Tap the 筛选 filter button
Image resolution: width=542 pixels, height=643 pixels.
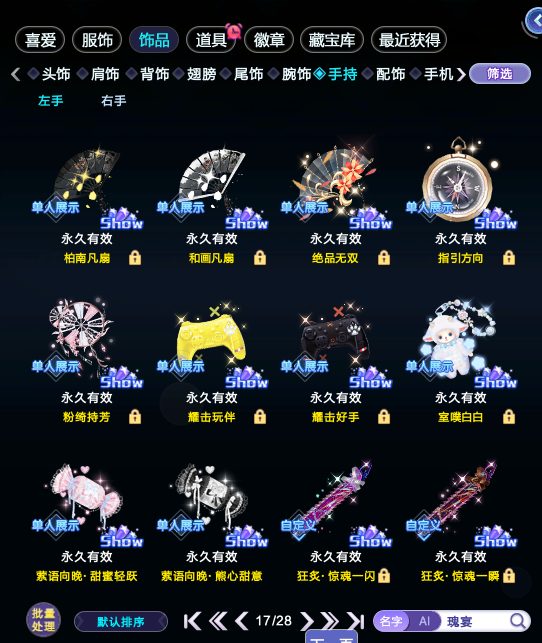pos(500,74)
